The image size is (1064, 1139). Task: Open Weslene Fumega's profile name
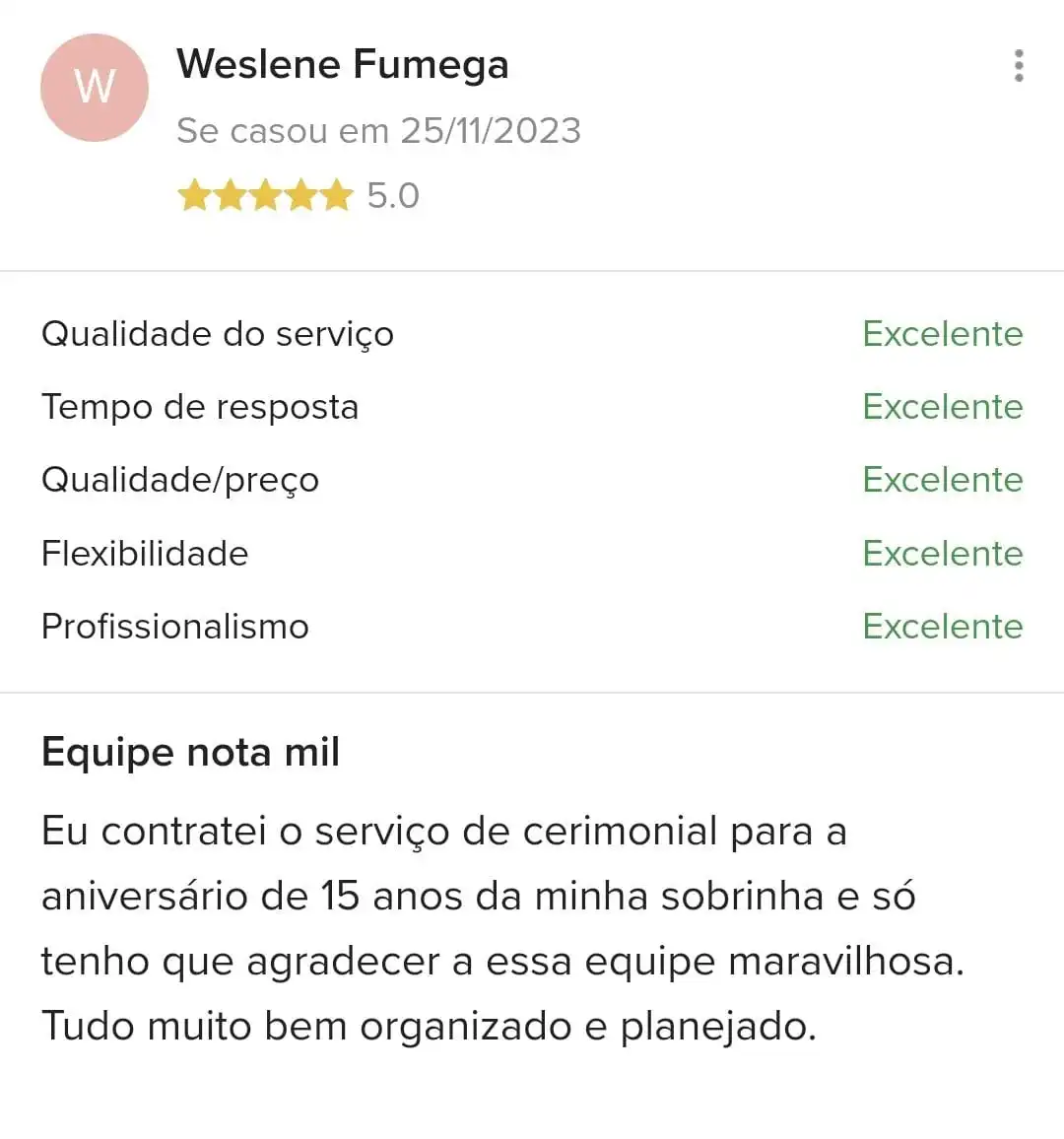pos(342,63)
